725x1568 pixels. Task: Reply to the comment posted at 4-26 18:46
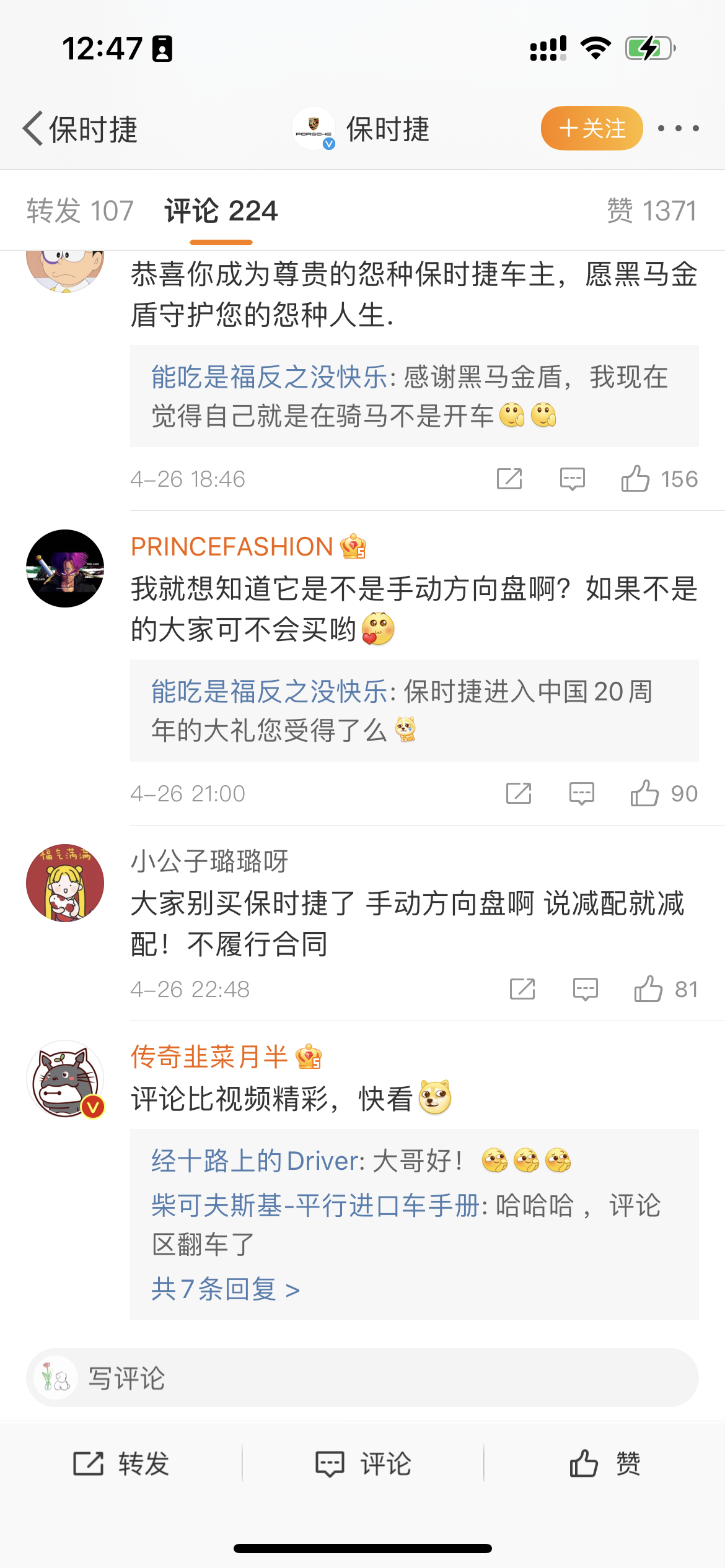coord(572,479)
